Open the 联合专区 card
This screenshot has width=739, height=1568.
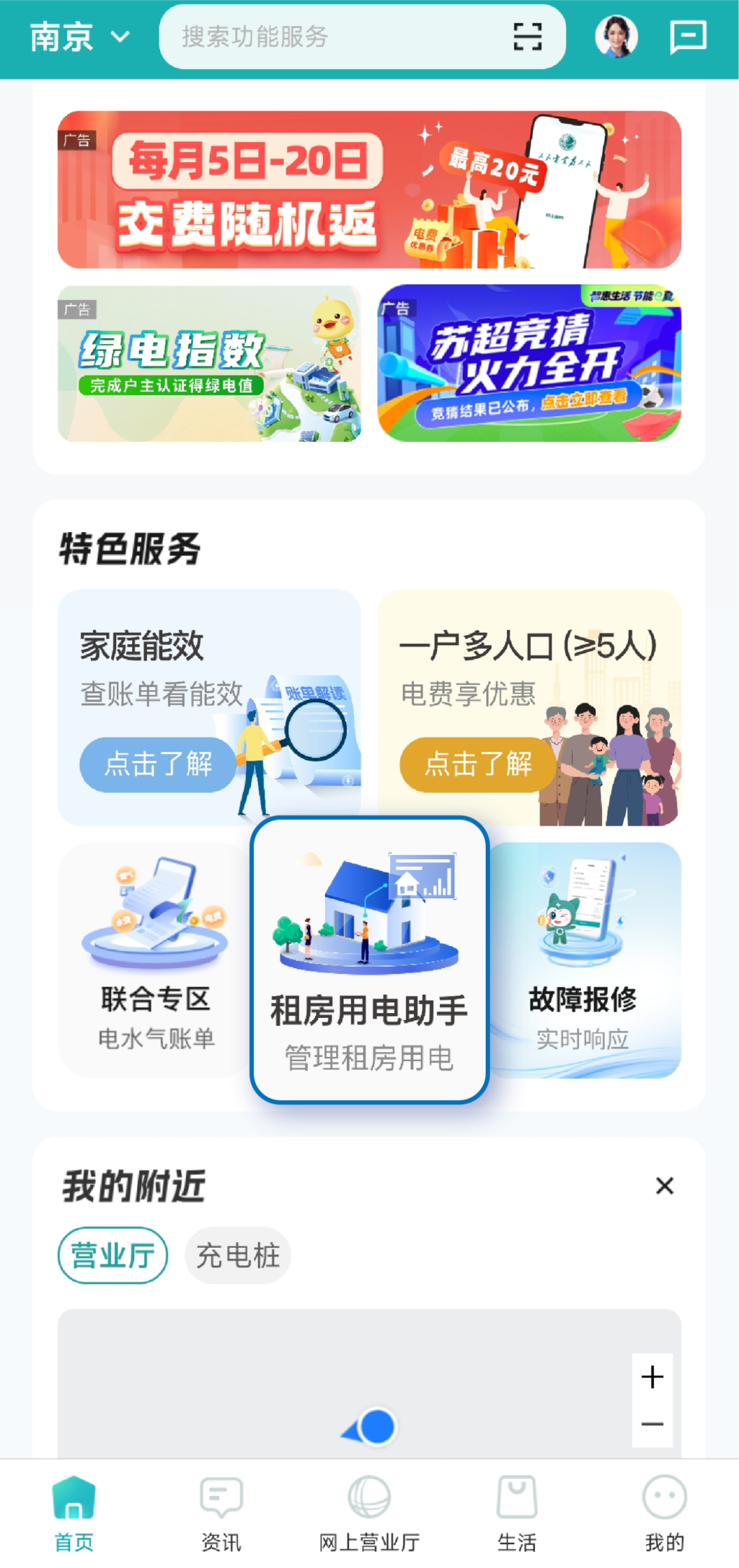156,960
